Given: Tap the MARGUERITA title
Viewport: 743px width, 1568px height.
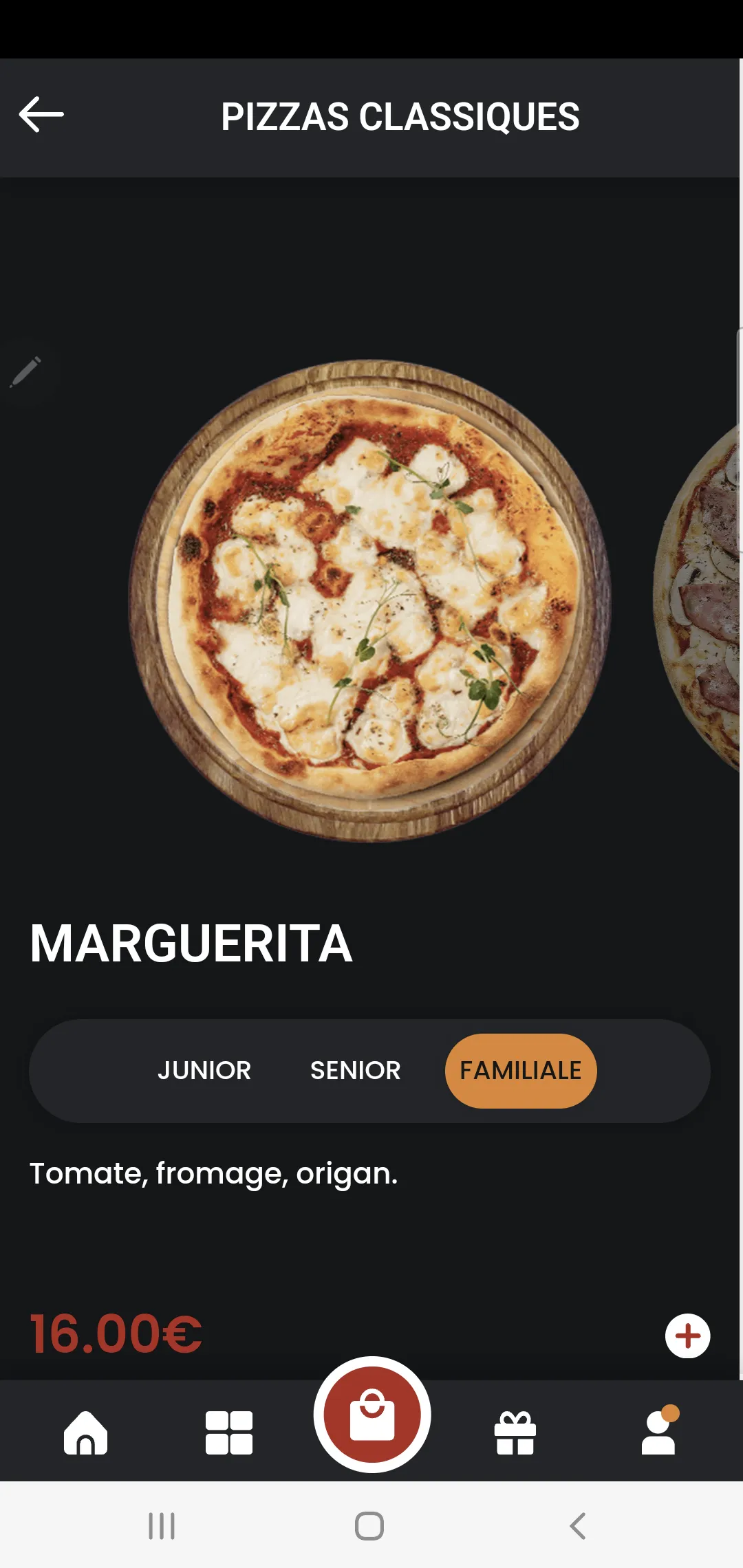Looking at the screenshot, I should (191, 942).
